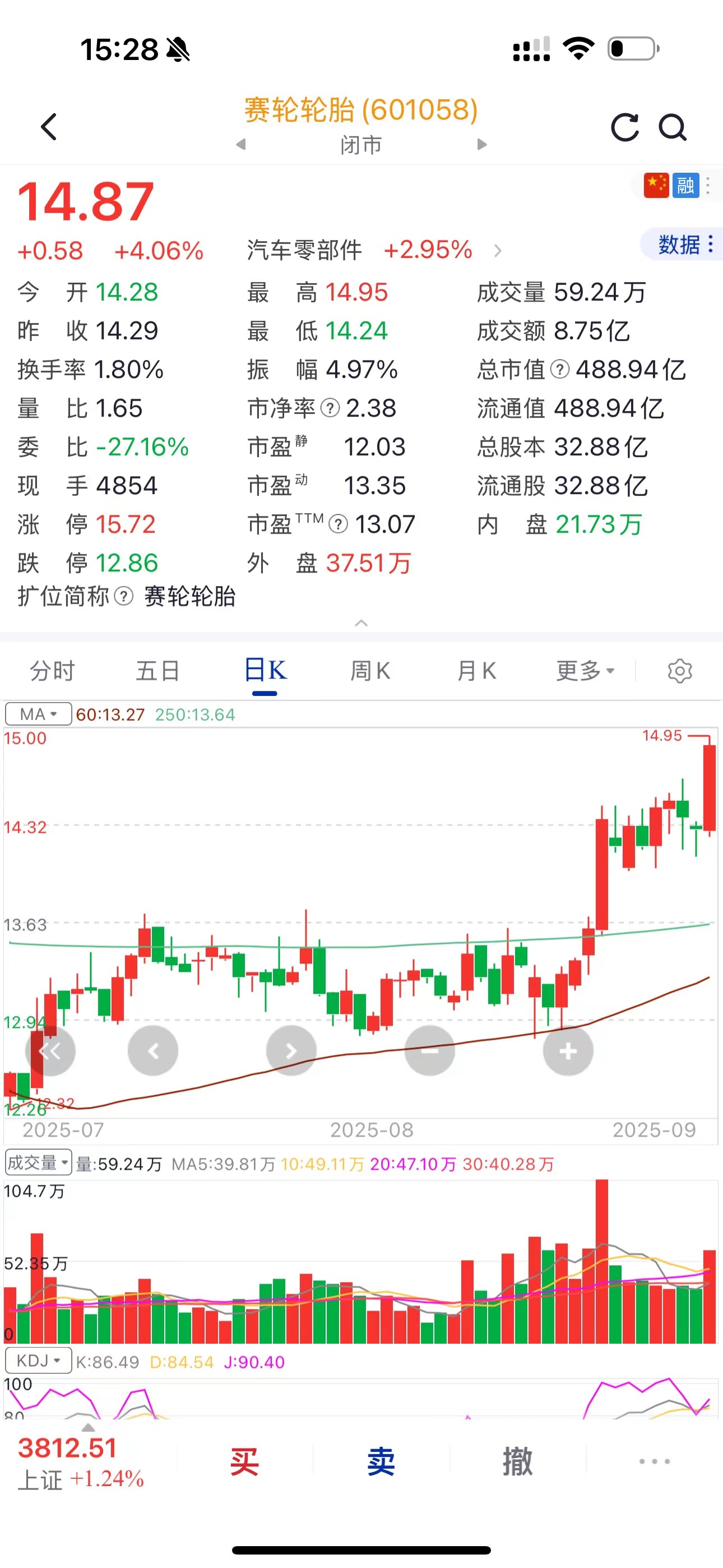Open the stock search
The image size is (723, 1568).
673,127
